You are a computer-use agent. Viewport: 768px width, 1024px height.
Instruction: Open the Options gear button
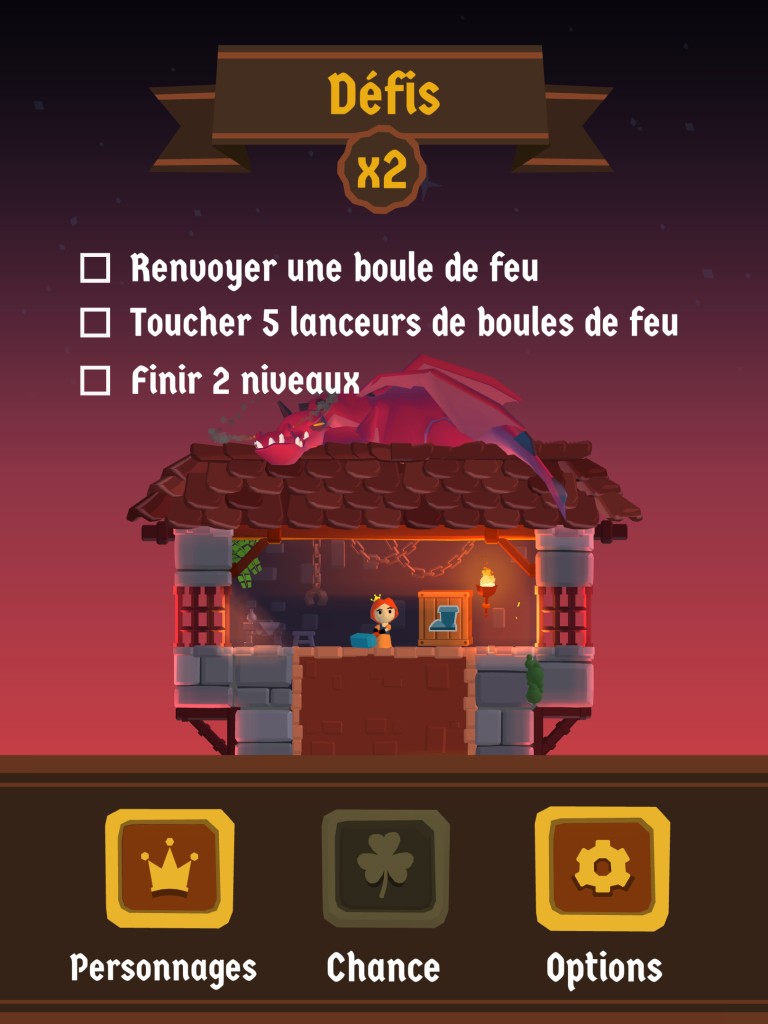tap(602, 867)
